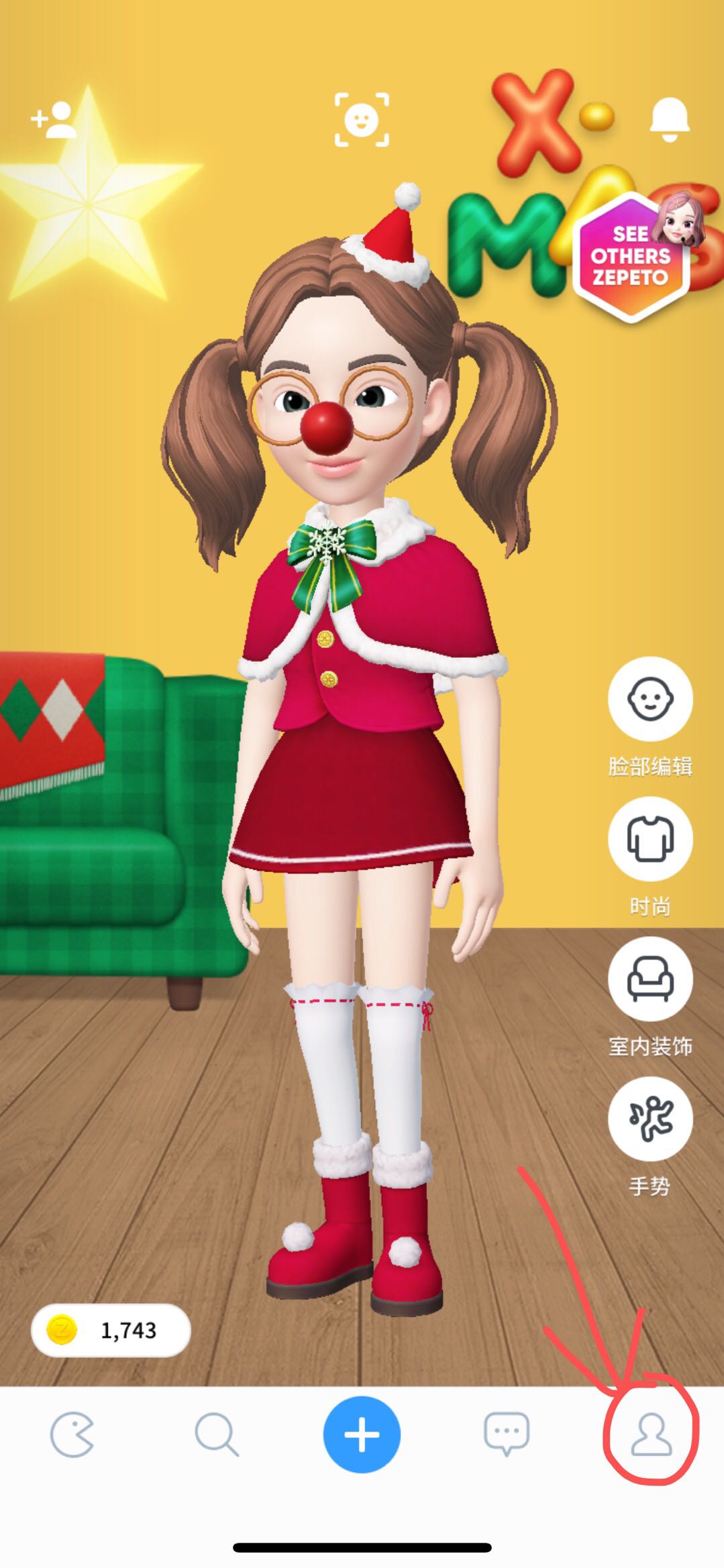Open the 时尚 fashion wardrobe

pos(650,839)
